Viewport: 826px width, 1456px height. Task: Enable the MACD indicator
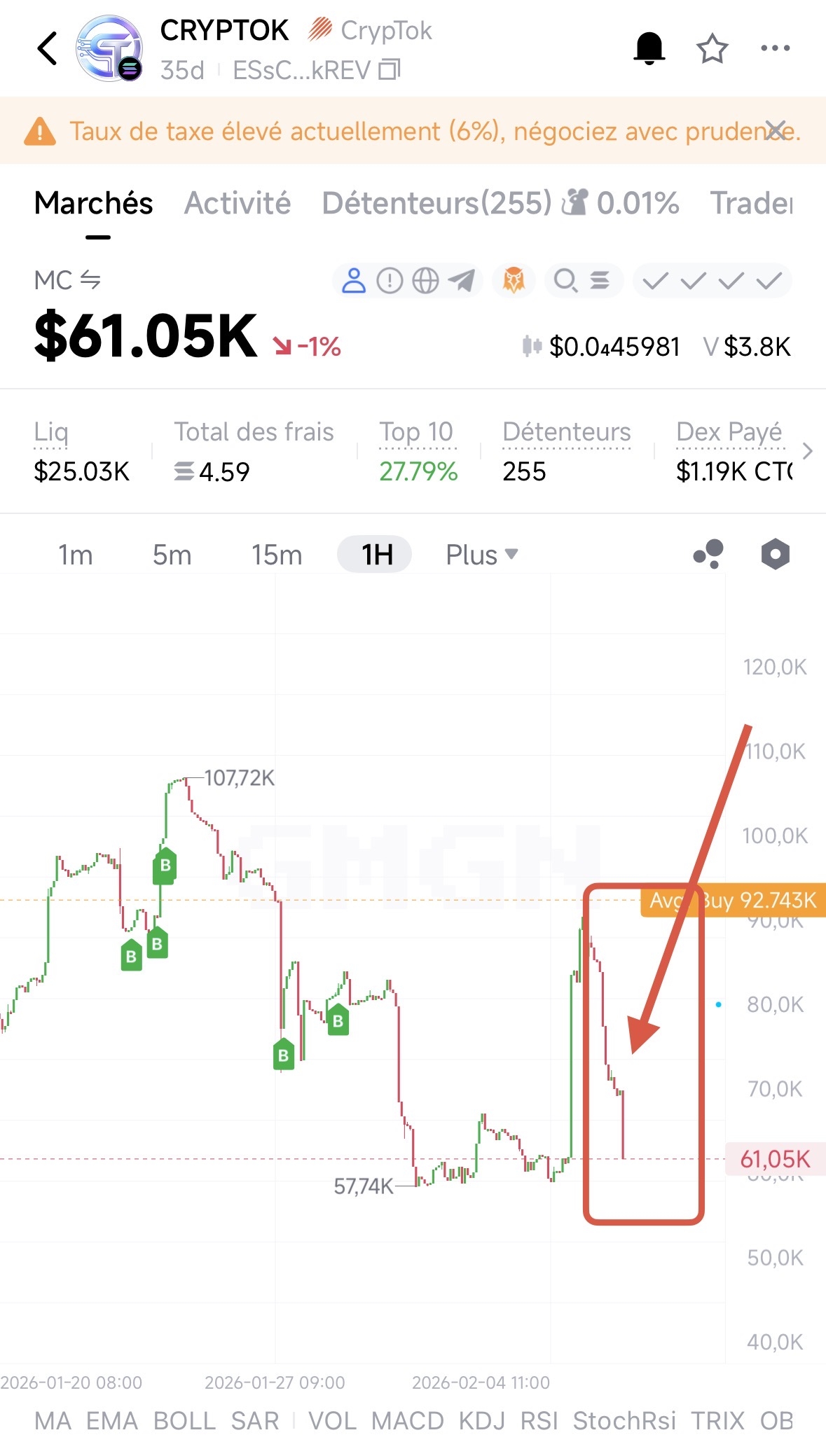407,1421
